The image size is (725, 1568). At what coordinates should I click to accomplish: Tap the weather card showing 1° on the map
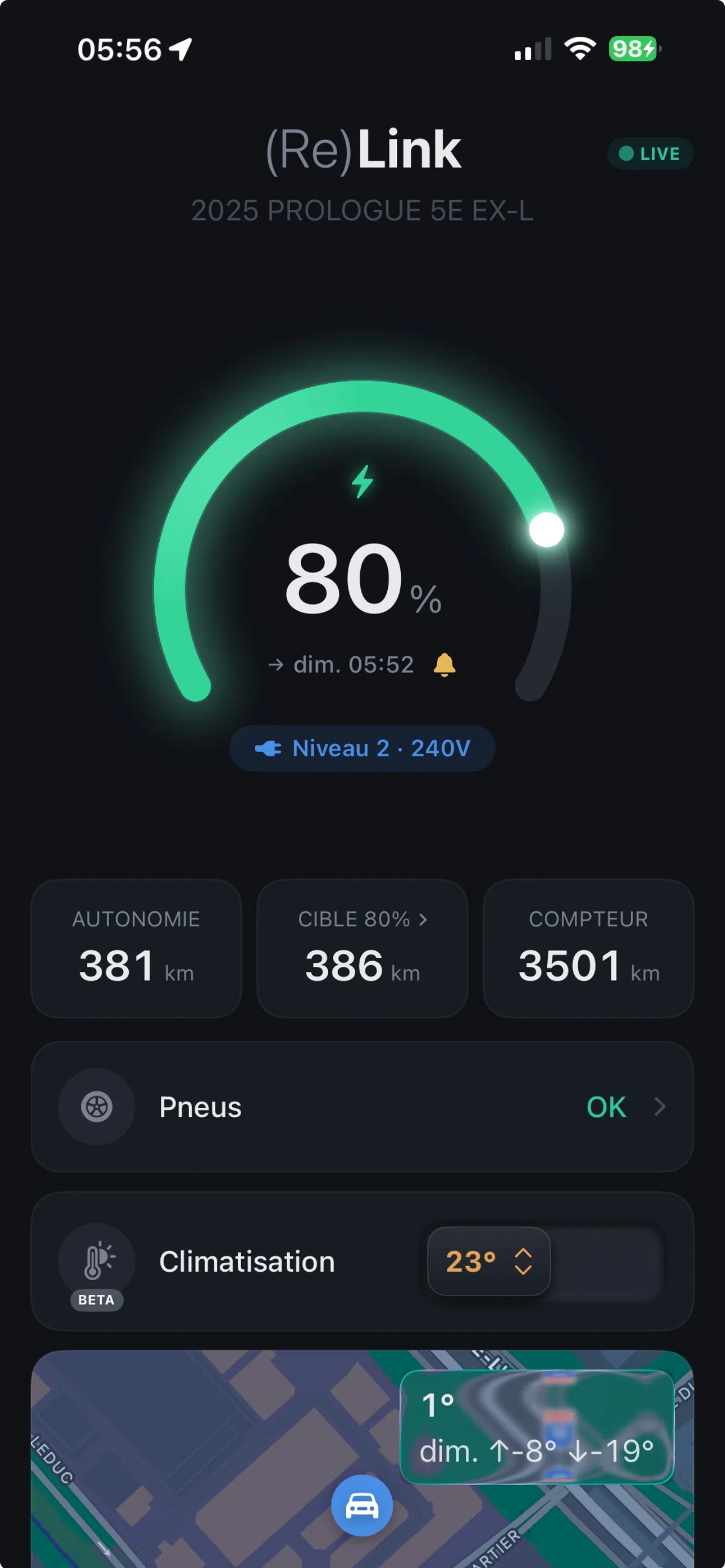pyautogui.click(x=537, y=1424)
